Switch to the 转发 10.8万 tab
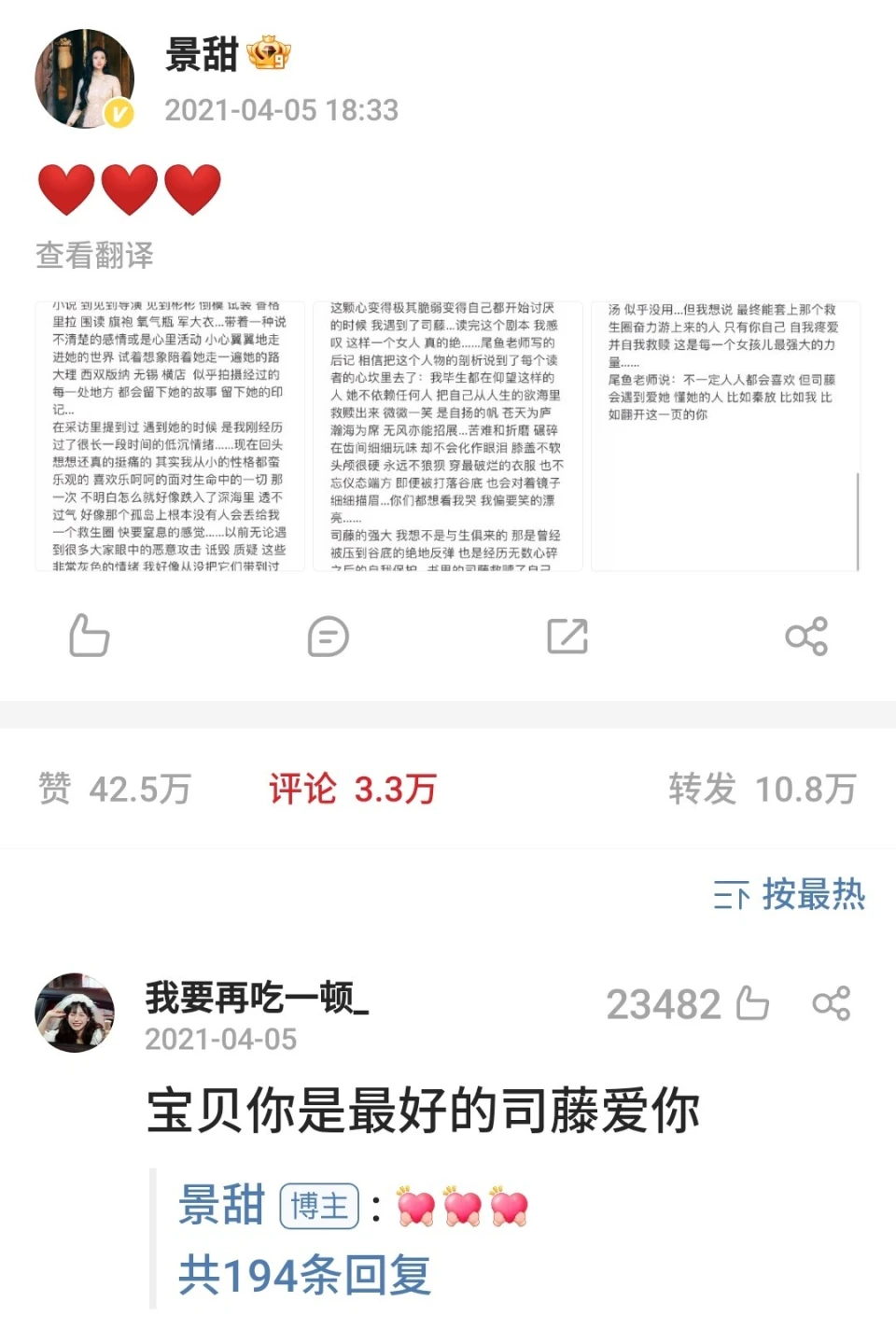 pyautogui.click(x=762, y=789)
